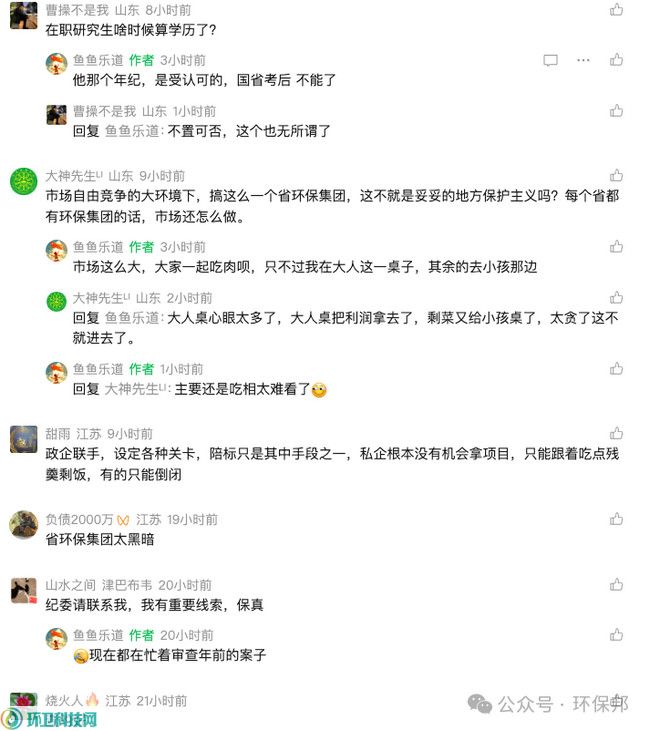Open 山水之间's profile avatar

[24, 590]
